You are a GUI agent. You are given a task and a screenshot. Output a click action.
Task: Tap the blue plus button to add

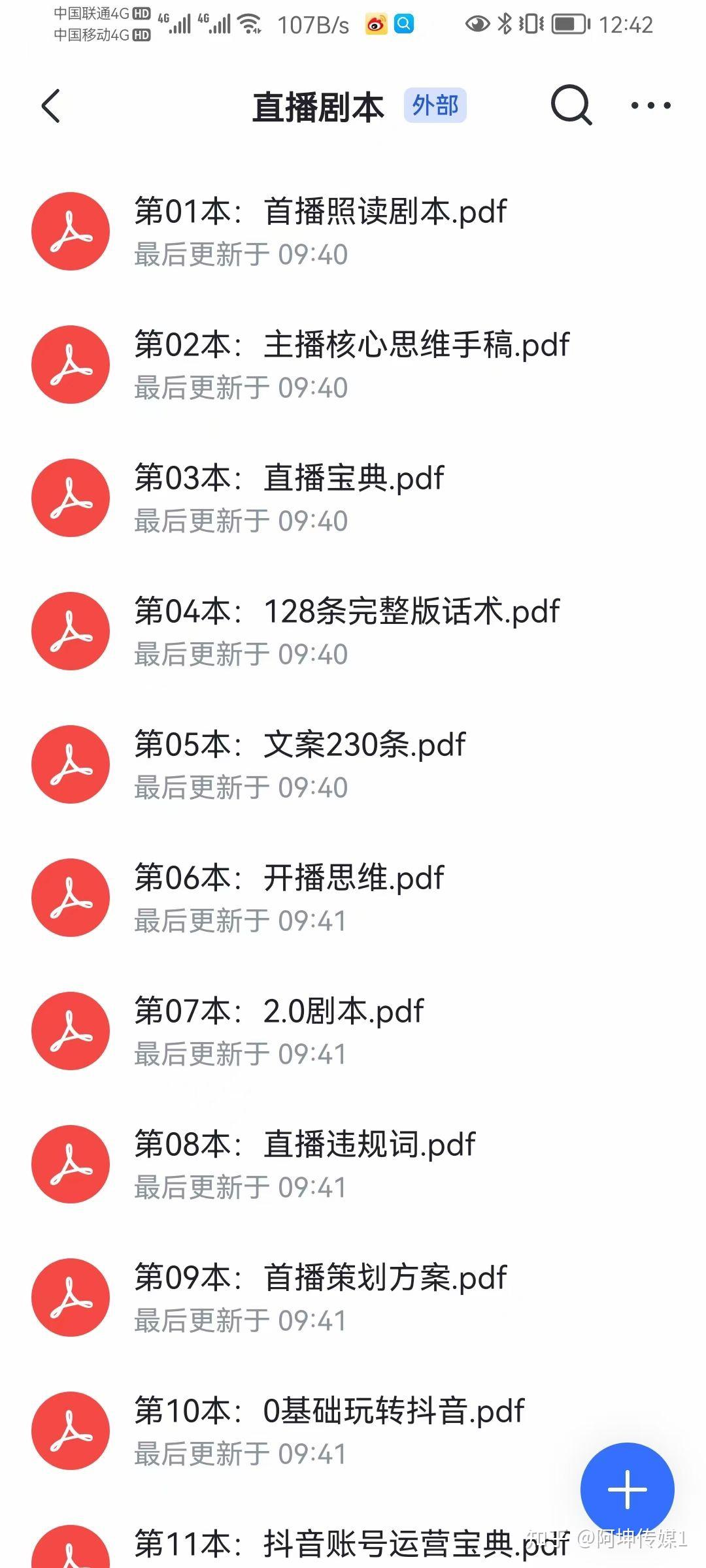627,1490
